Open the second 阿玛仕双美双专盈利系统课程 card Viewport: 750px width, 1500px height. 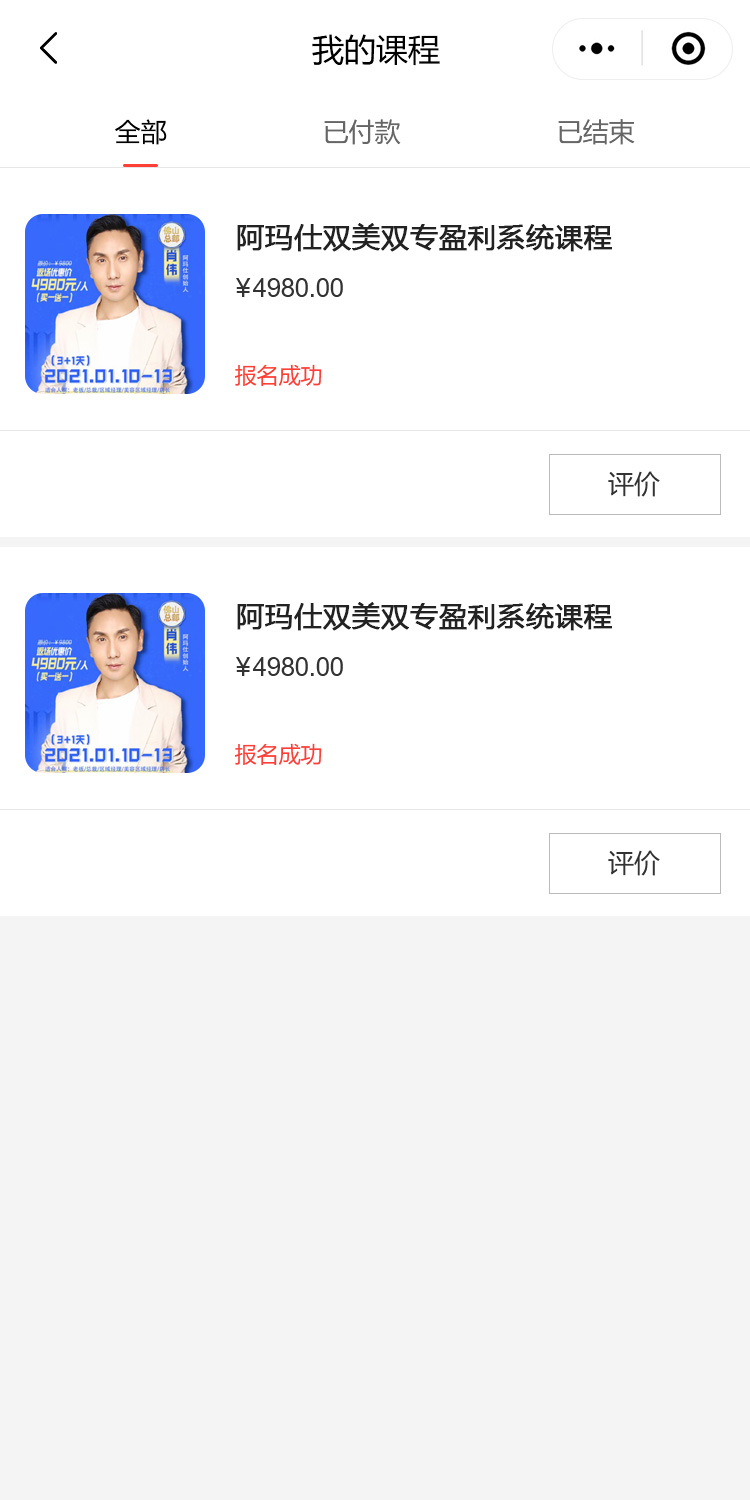pos(423,617)
